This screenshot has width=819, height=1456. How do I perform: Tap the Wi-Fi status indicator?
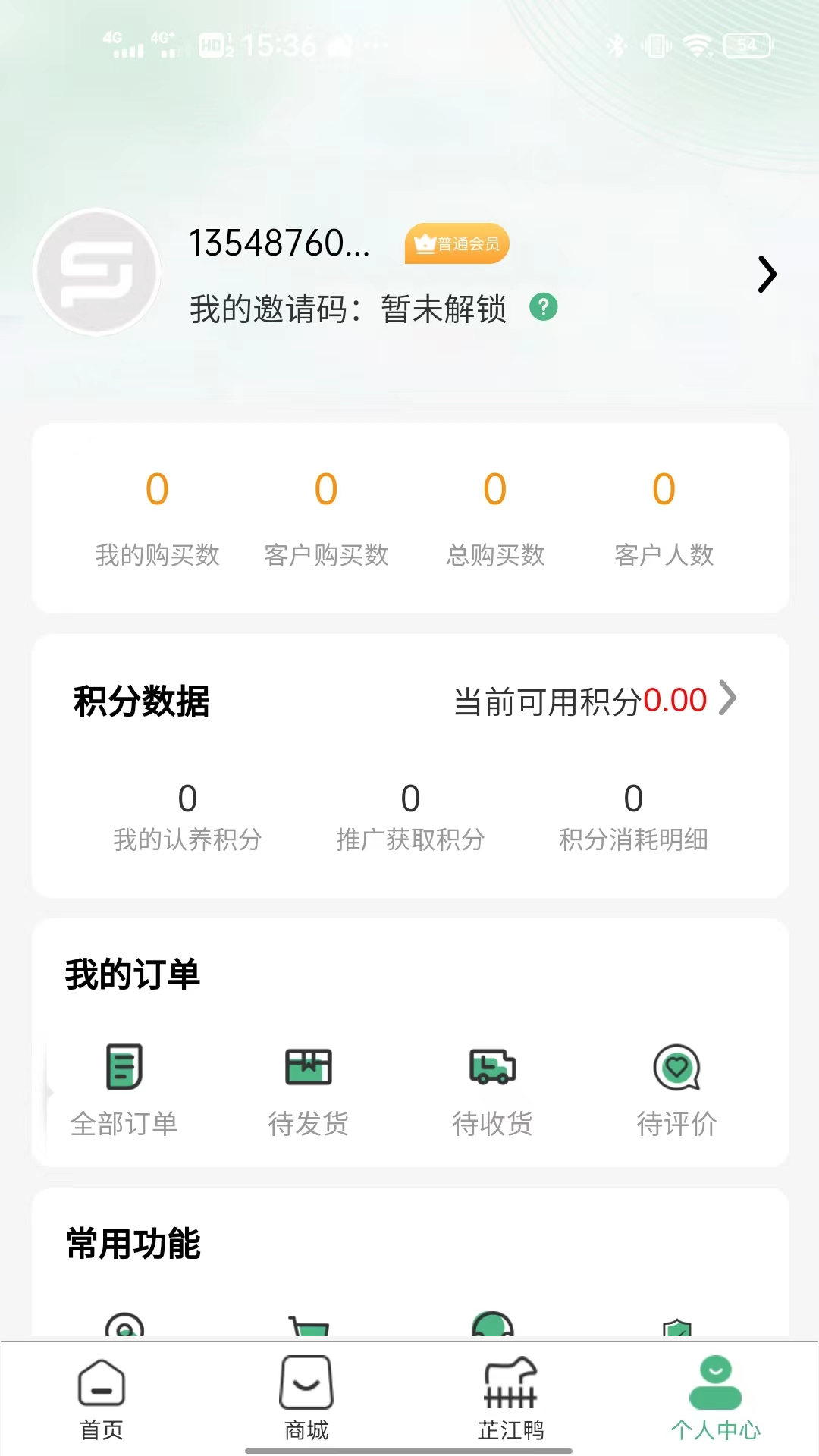pyautogui.click(x=698, y=45)
